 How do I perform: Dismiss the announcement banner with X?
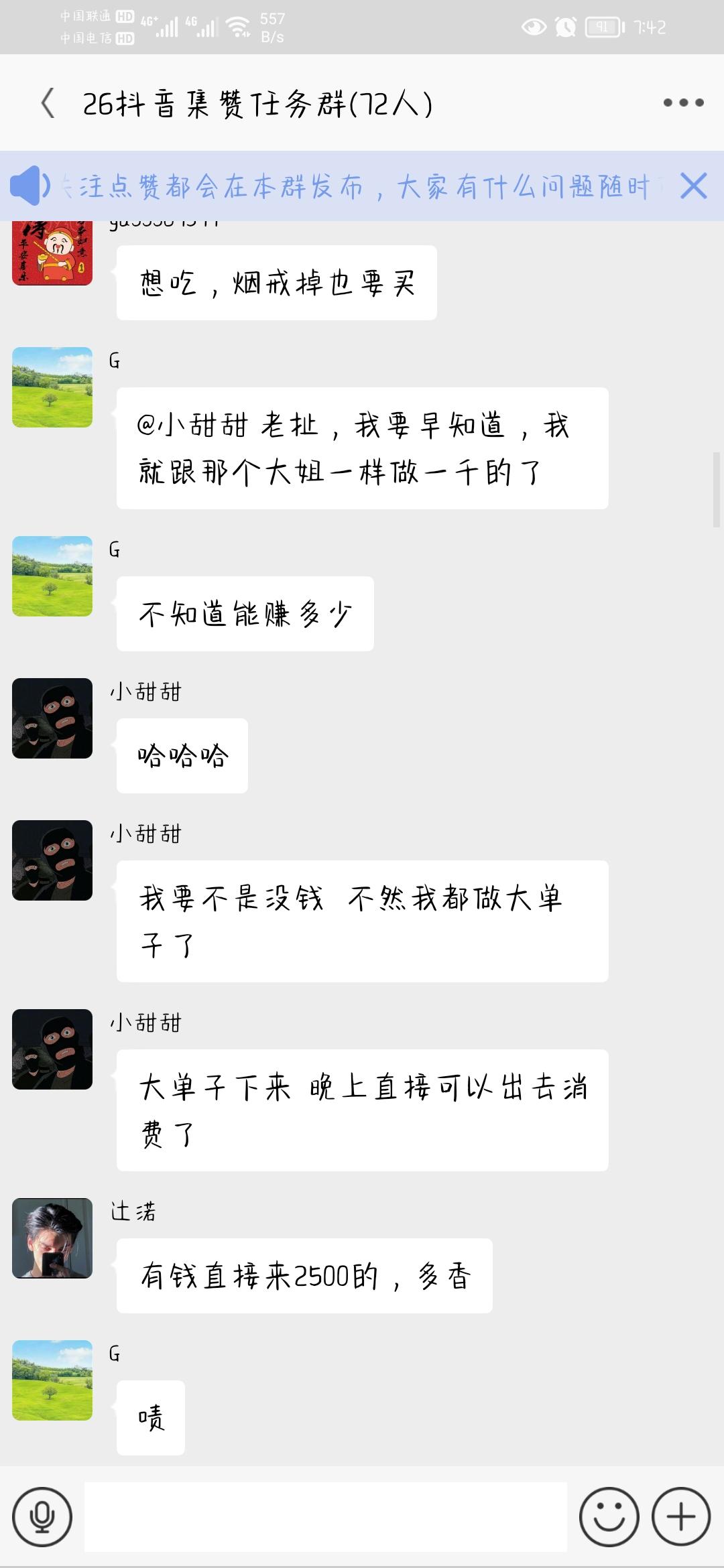(x=692, y=186)
